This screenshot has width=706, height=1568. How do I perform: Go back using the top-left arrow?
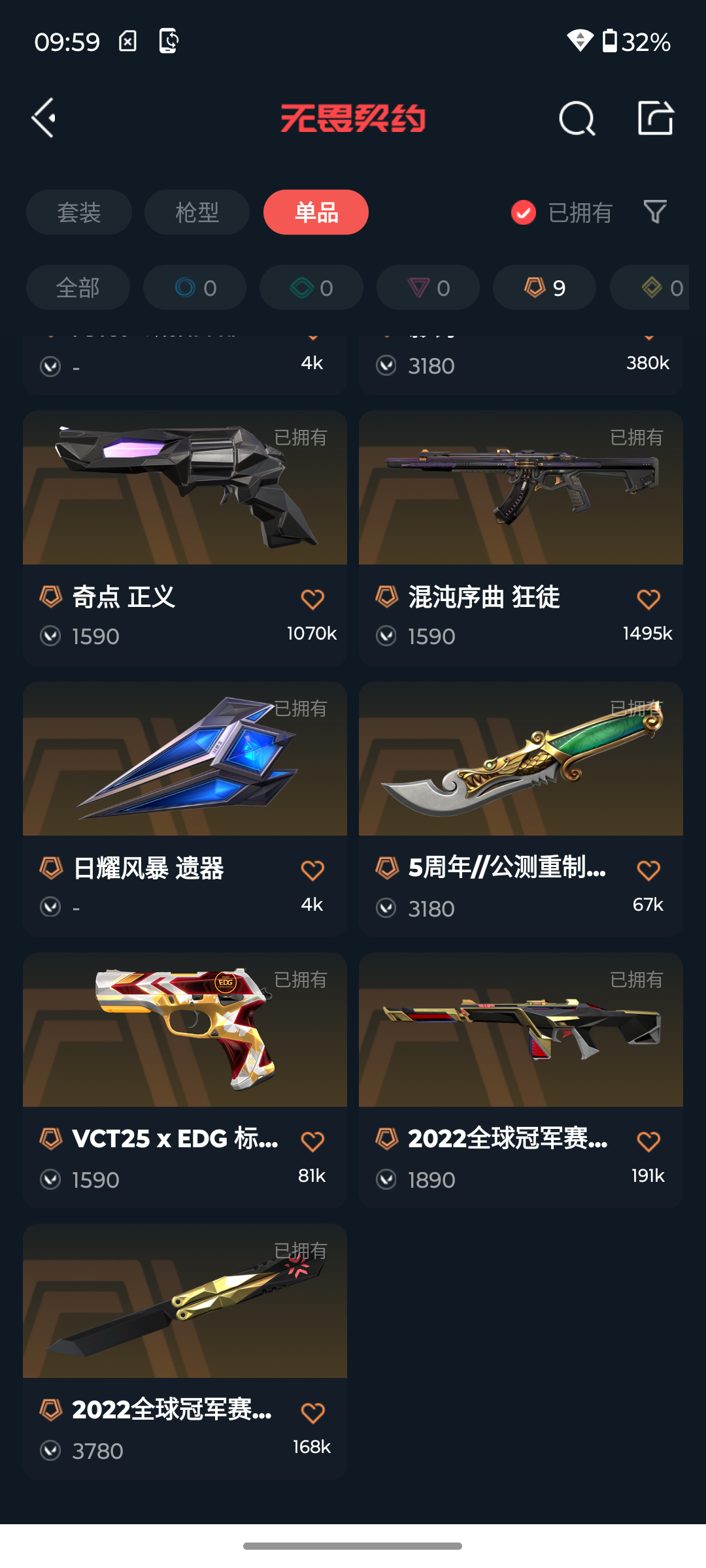point(44,118)
